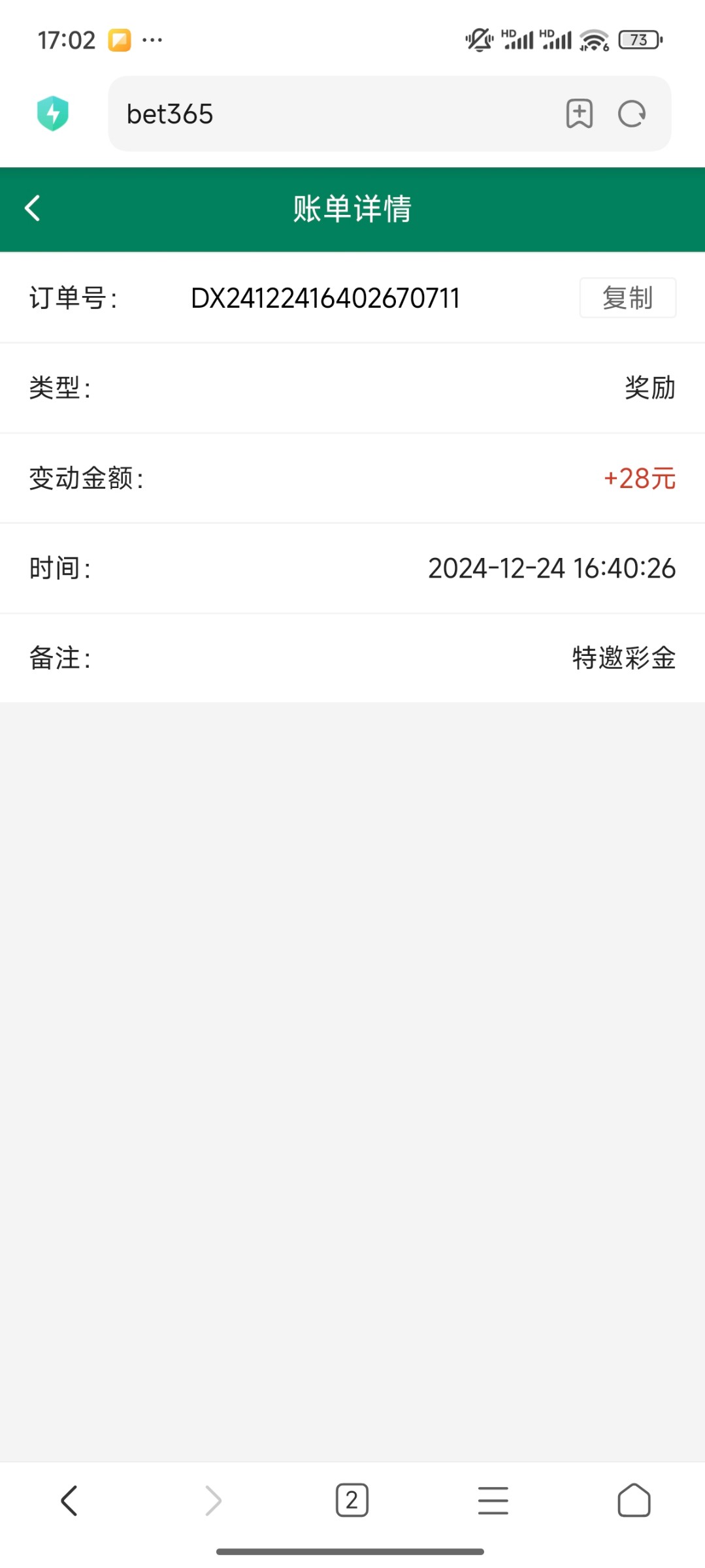
Task: Go back from the 账单详情 page
Action: [33, 208]
